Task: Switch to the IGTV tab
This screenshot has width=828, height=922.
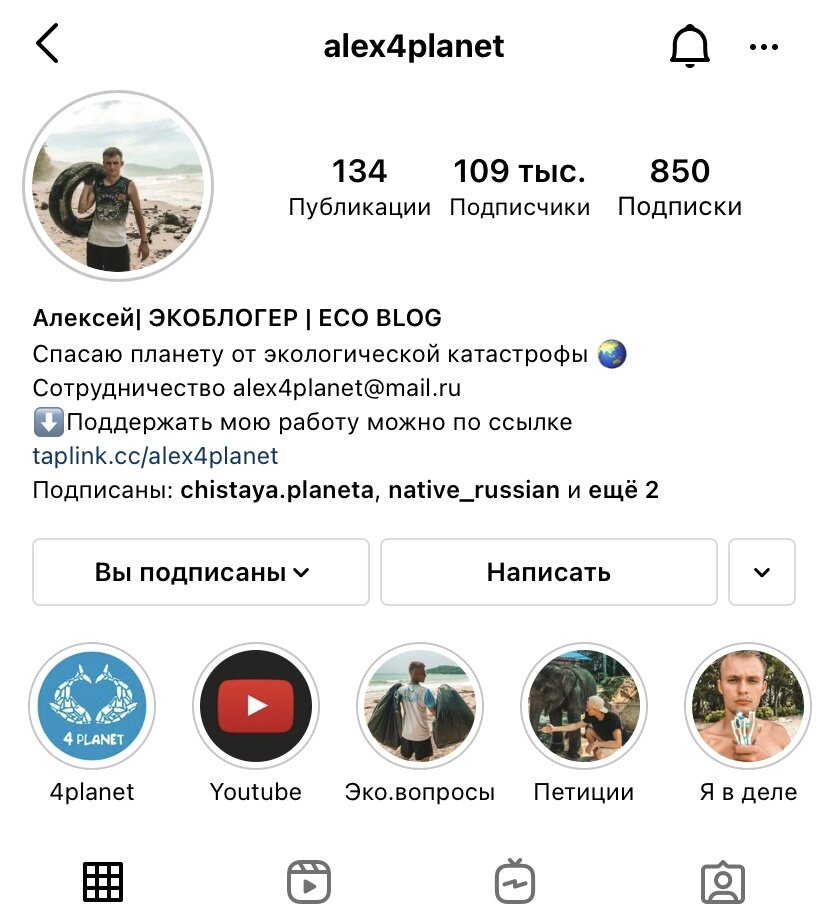Action: [x=515, y=882]
